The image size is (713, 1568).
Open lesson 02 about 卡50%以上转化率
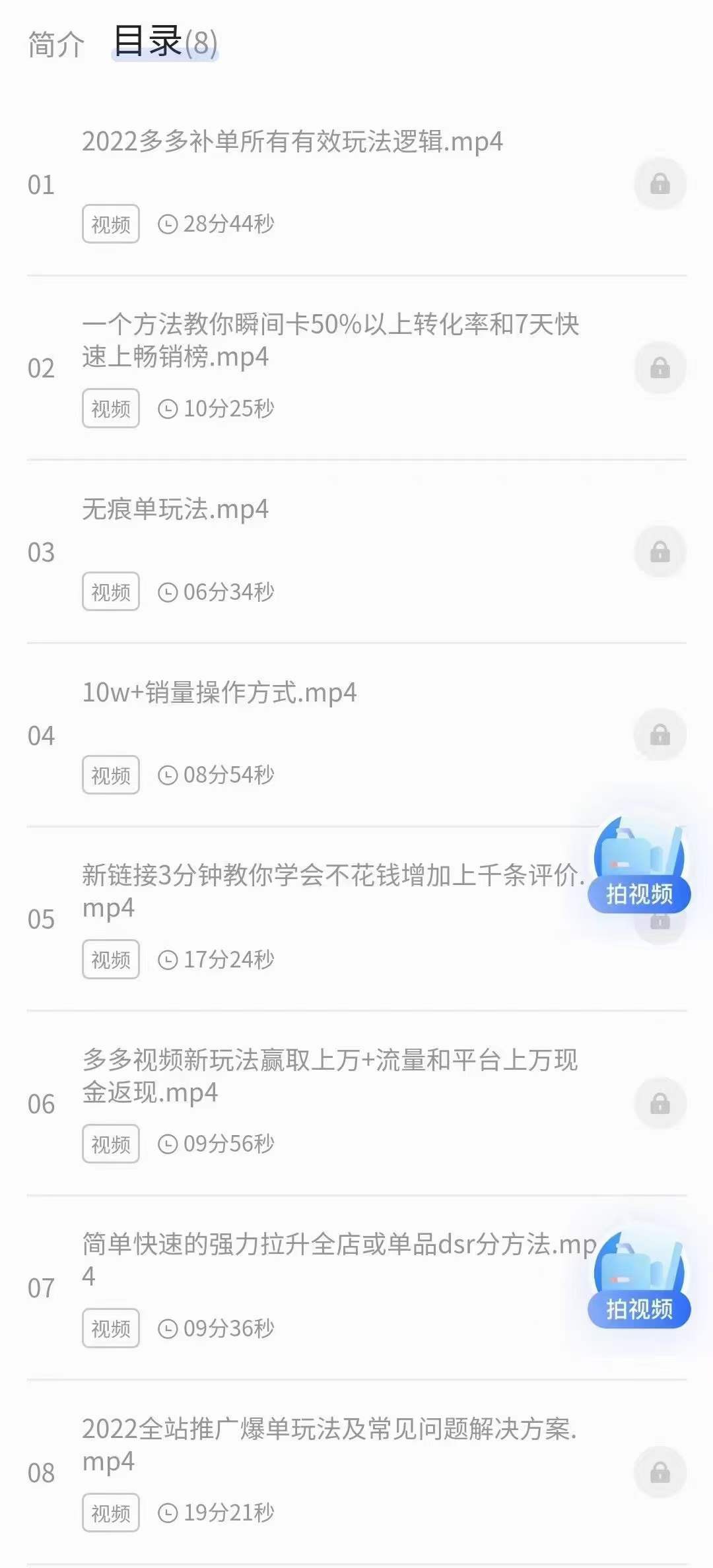[x=356, y=368]
